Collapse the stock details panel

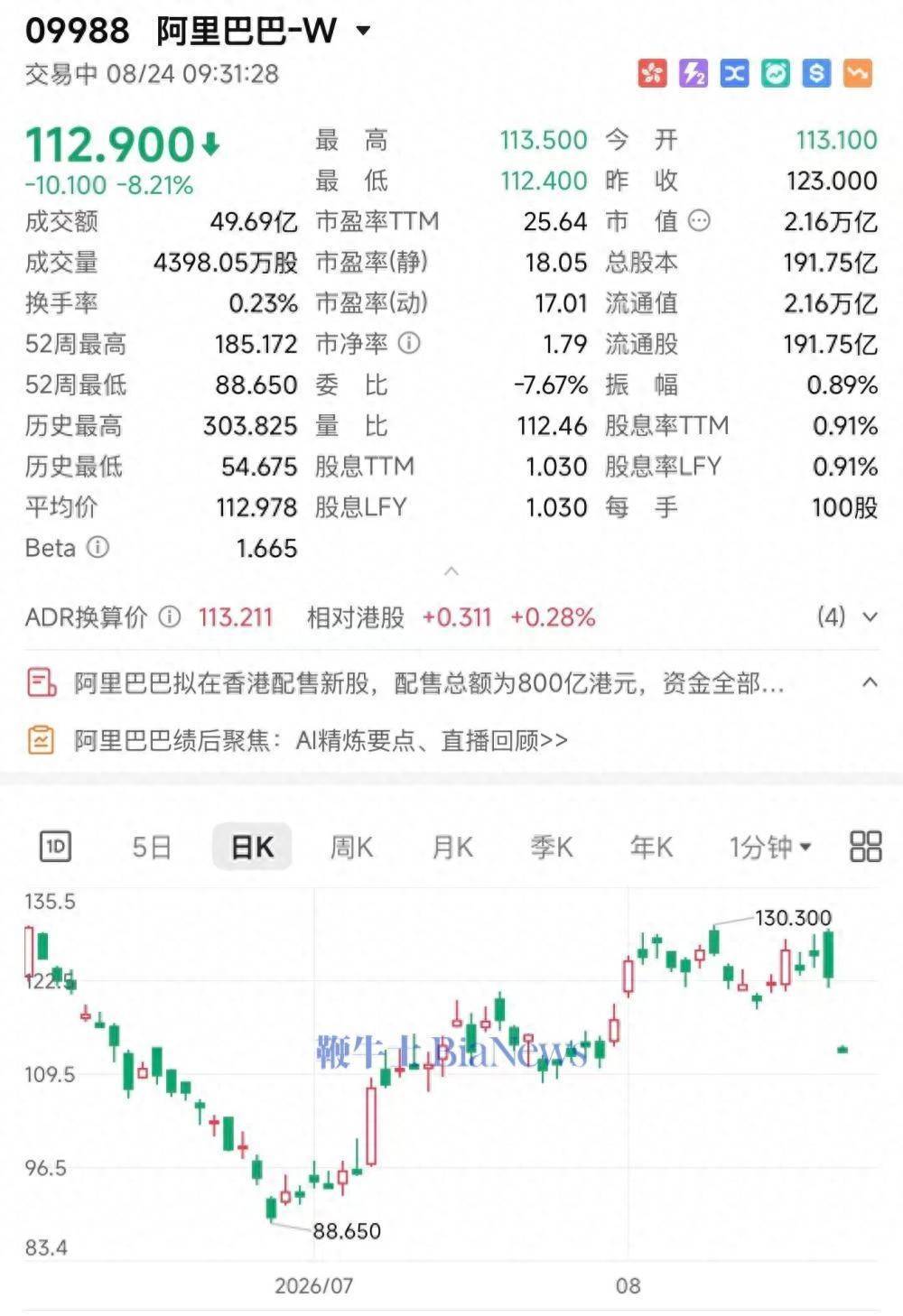point(452,571)
